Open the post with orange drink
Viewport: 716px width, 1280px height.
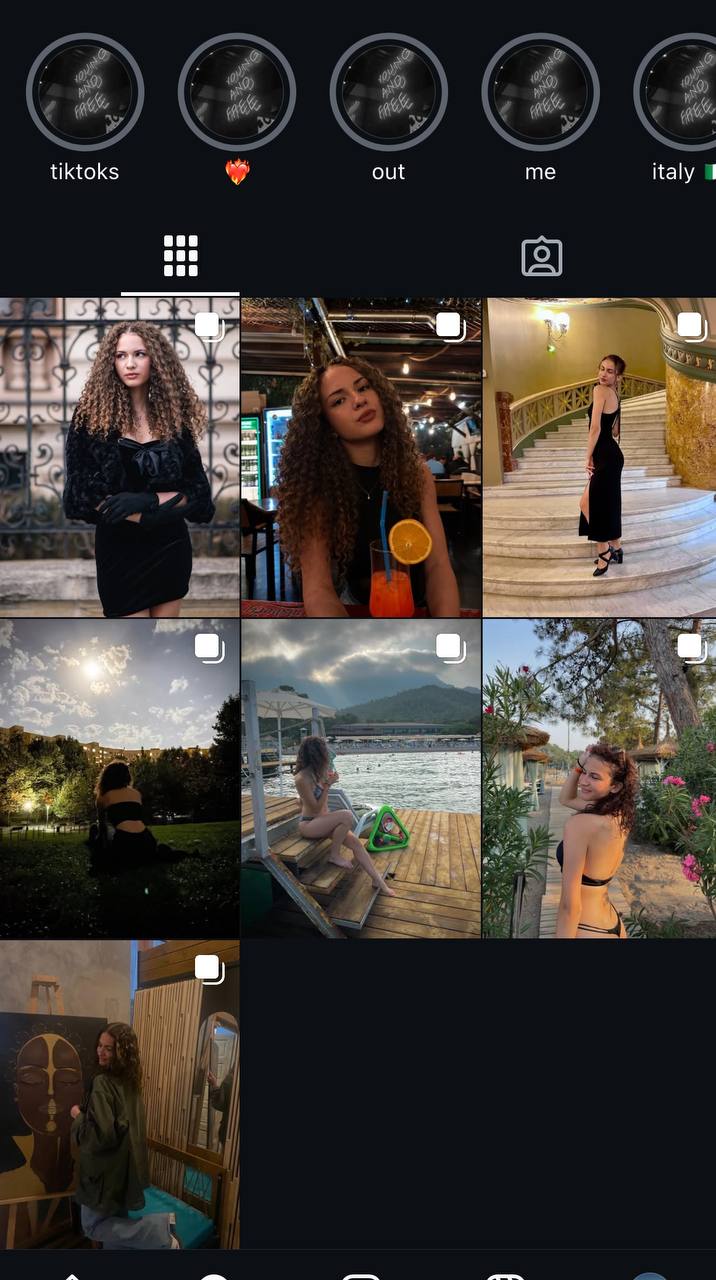361,457
